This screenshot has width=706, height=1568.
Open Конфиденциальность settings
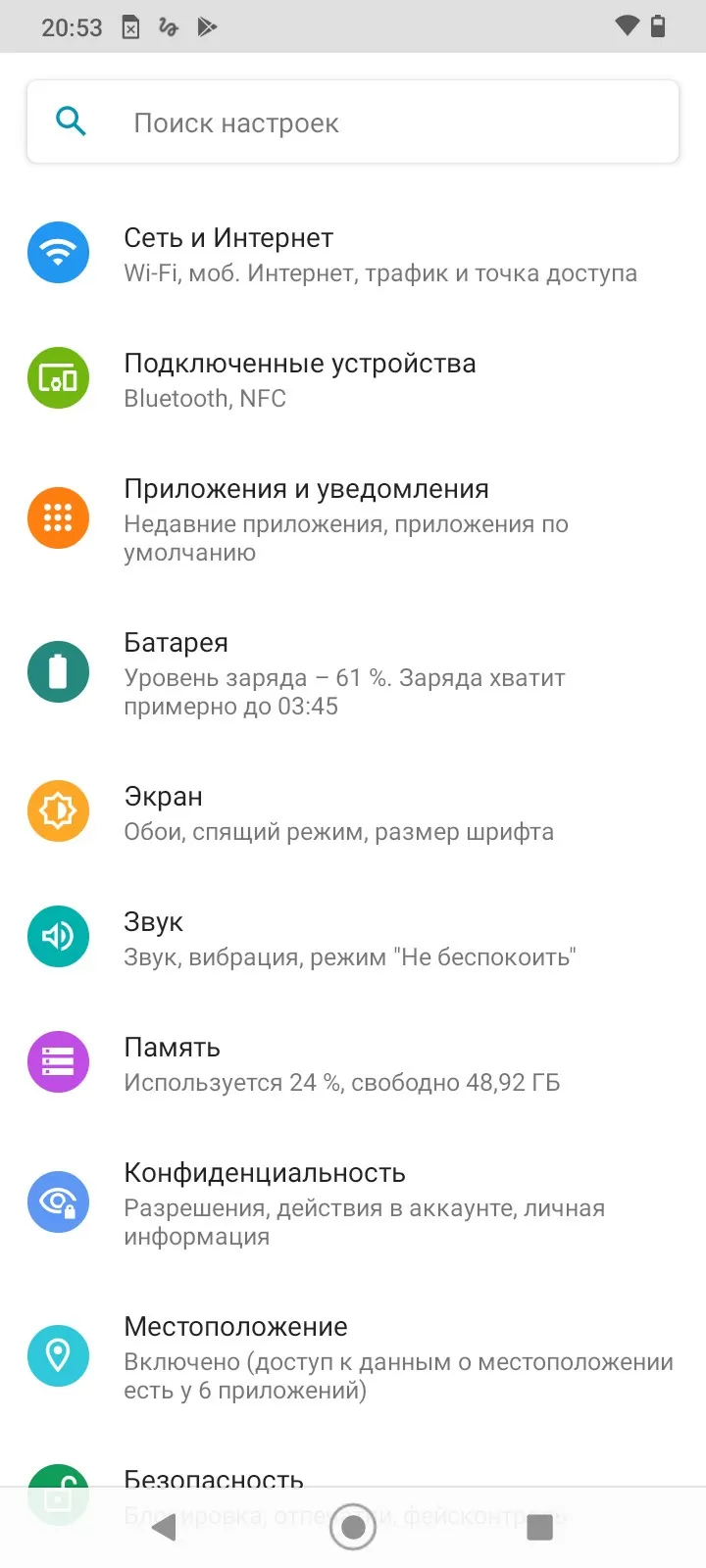click(x=353, y=1202)
